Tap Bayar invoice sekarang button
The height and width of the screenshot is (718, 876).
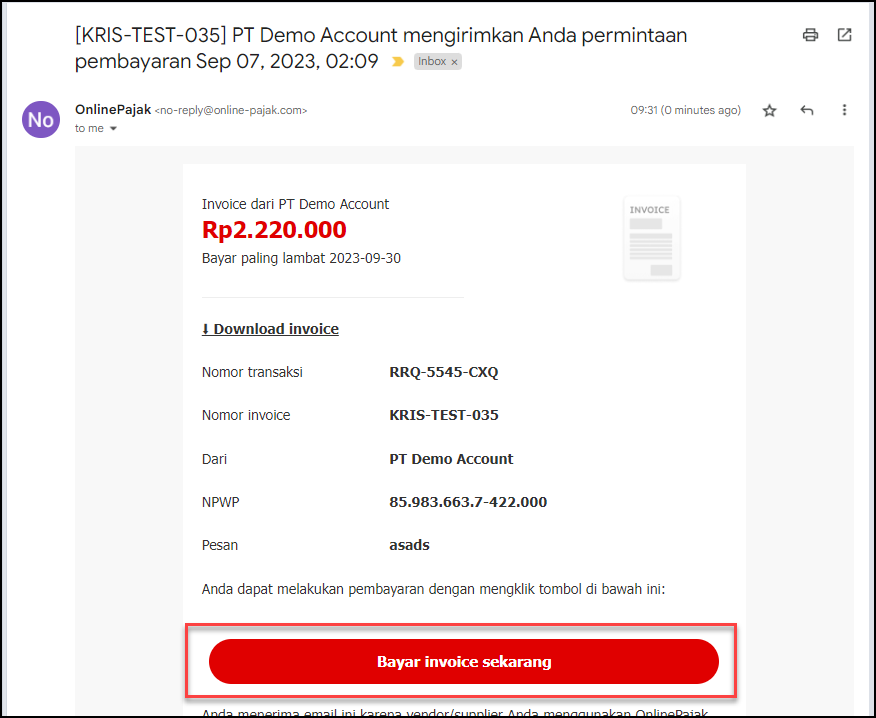pos(463,661)
